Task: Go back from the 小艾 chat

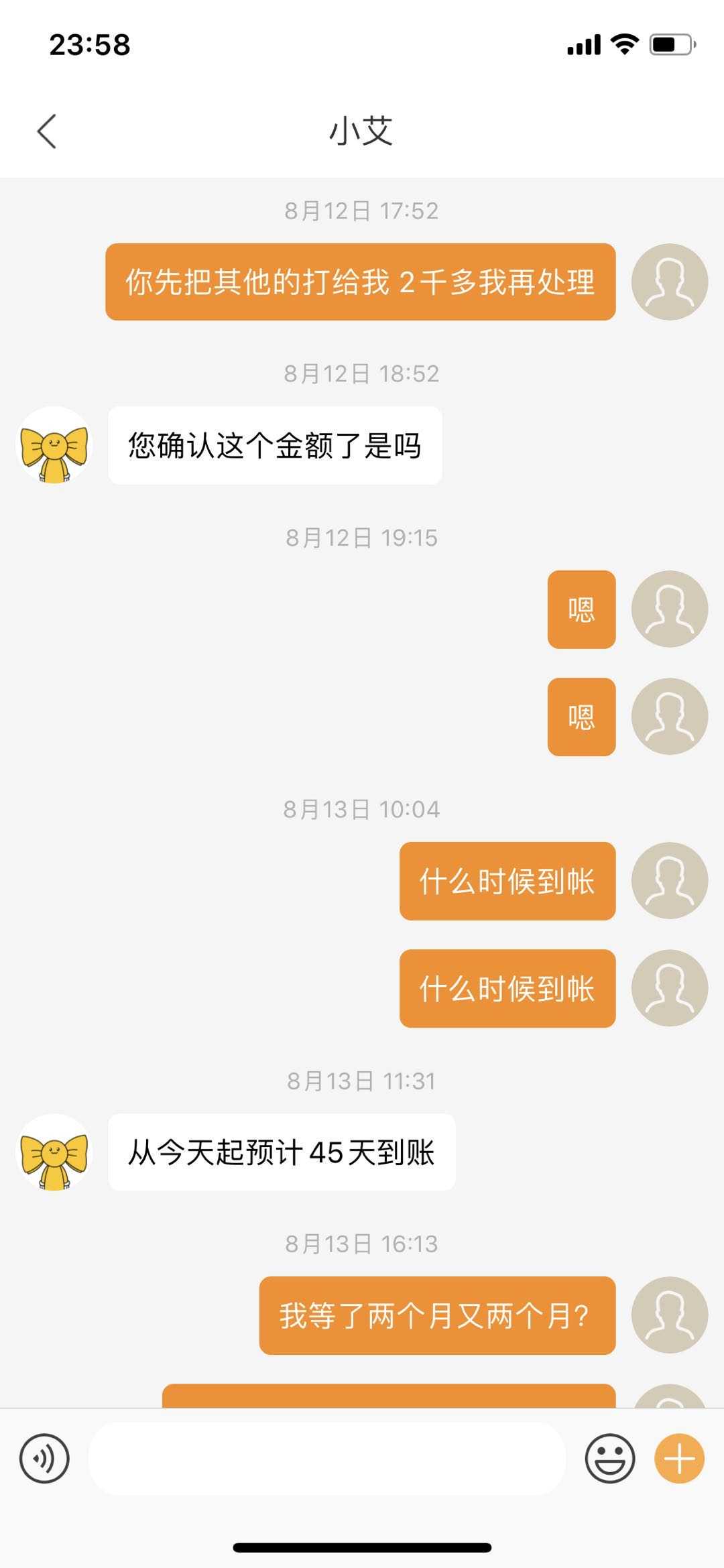Action: [47, 131]
